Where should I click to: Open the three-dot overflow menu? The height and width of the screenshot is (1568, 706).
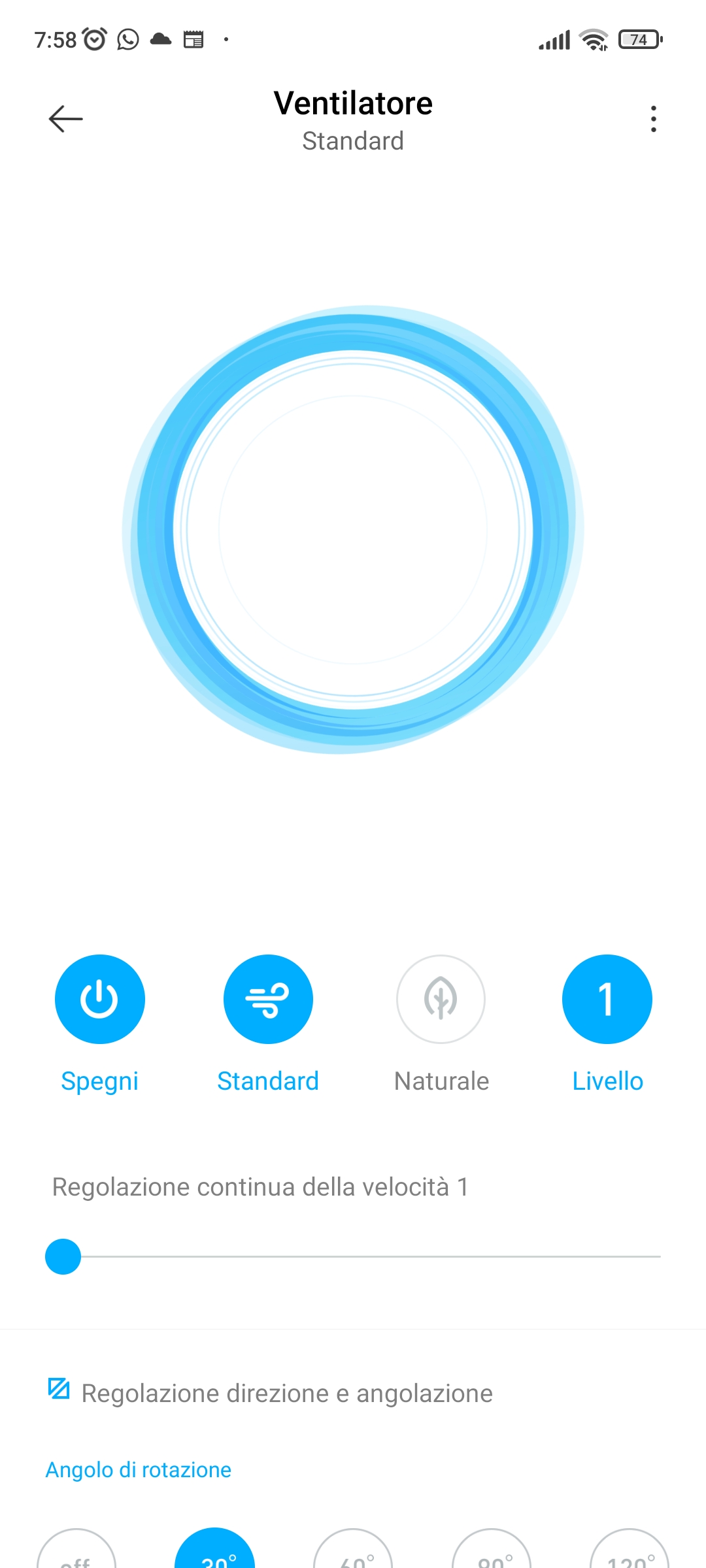click(x=653, y=119)
